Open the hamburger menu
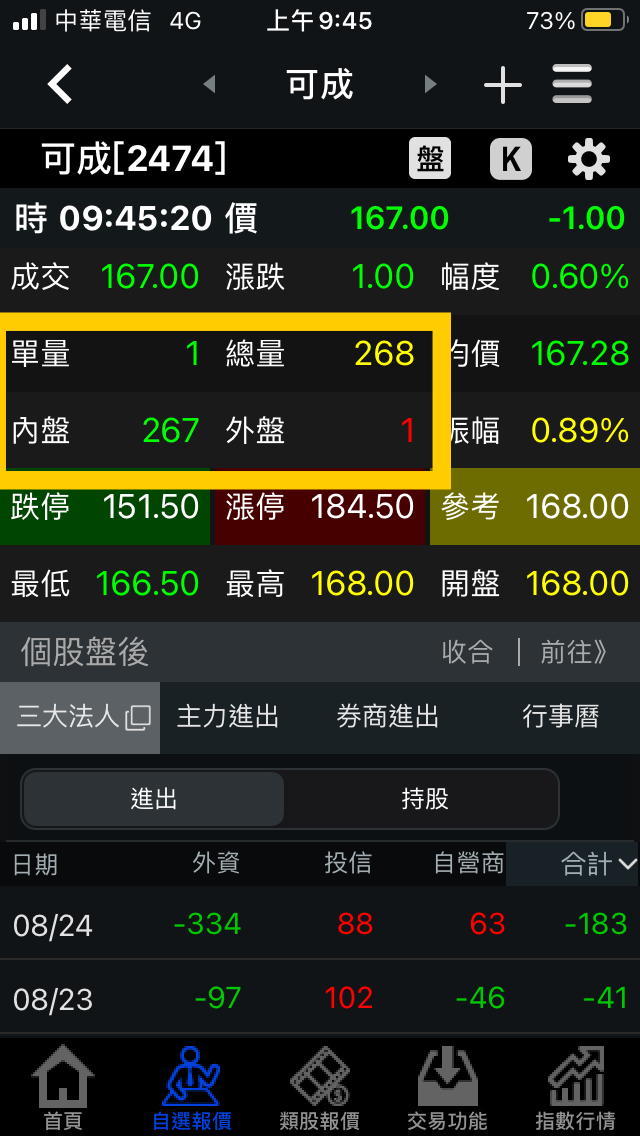The width and height of the screenshot is (640, 1136). (x=572, y=85)
